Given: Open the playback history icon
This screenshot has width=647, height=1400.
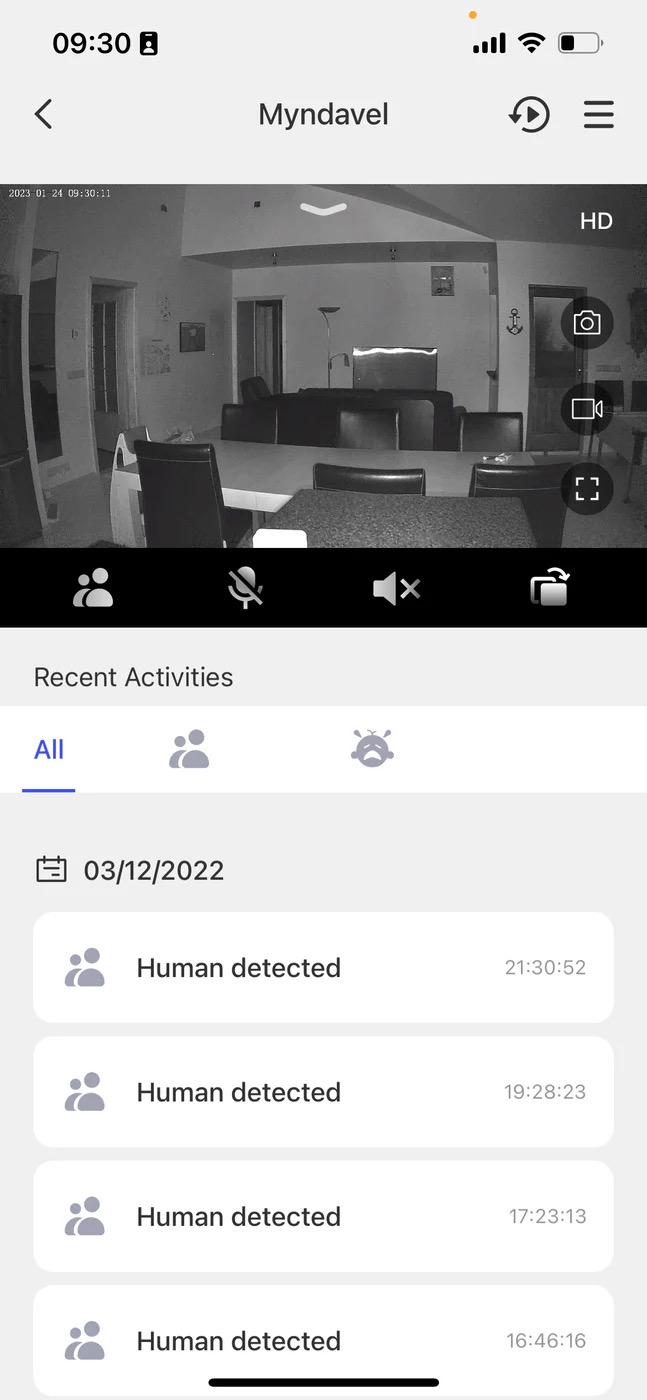Looking at the screenshot, I should (x=529, y=114).
